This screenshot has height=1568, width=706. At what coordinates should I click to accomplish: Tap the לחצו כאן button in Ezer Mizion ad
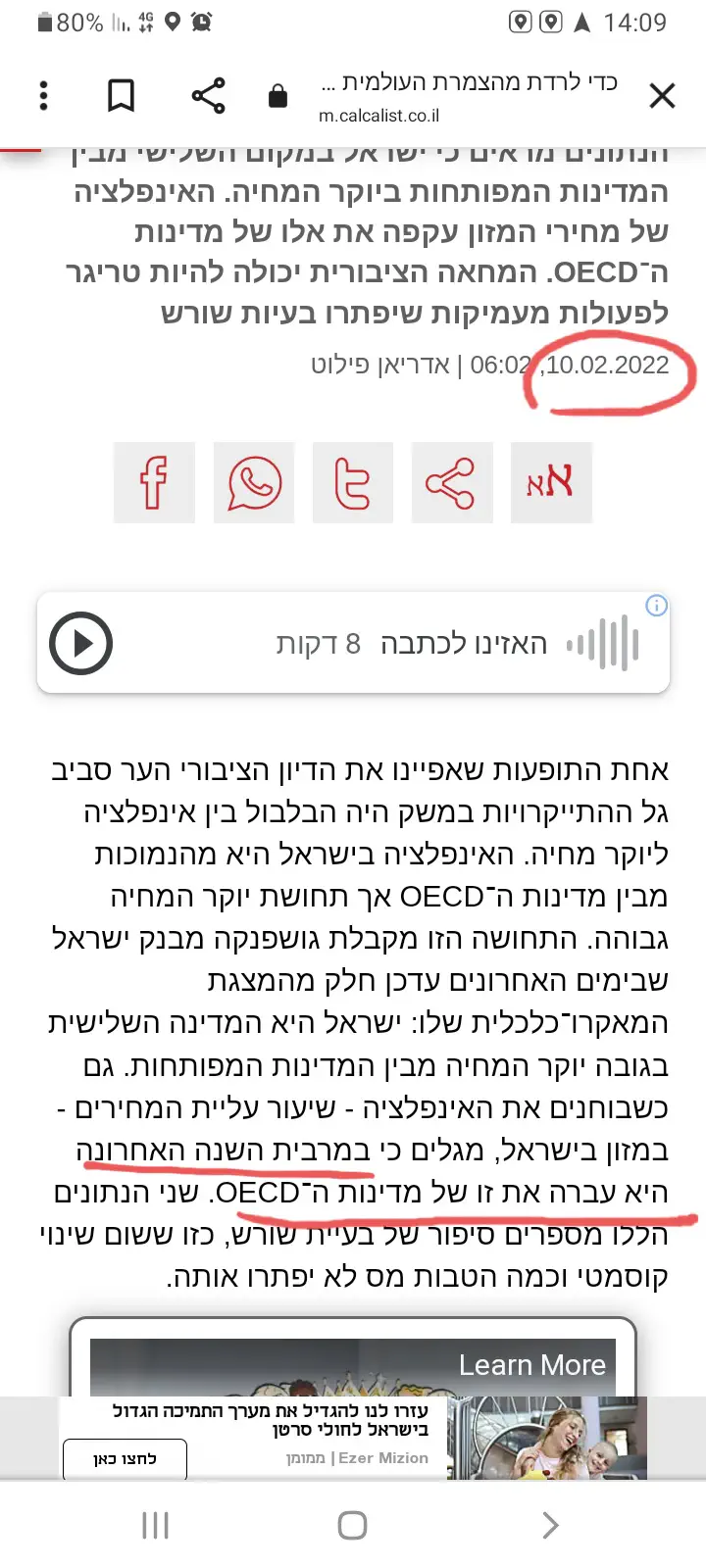click(125, 1459)
